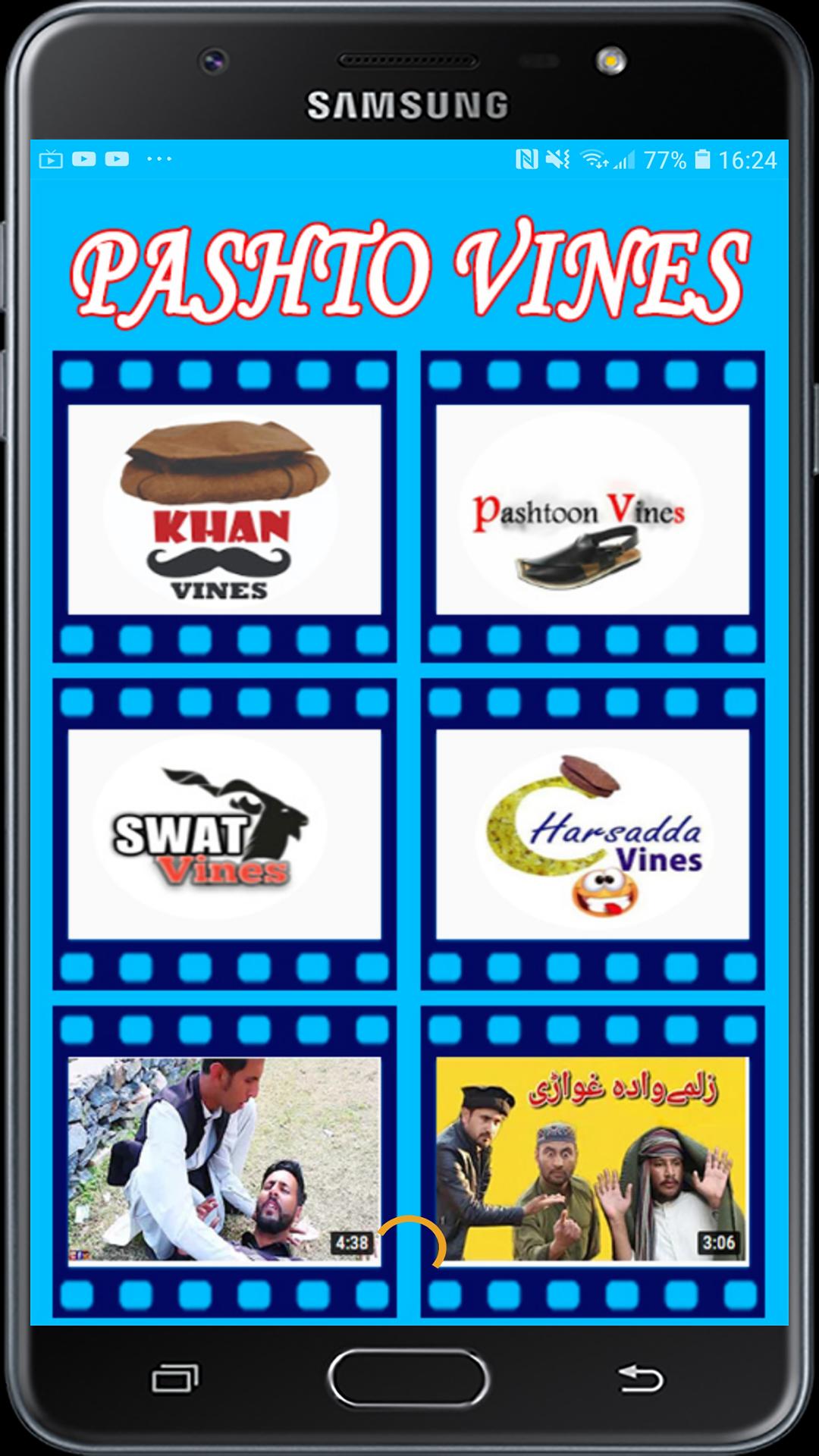
Task: Play the 3:06 video with yellow background
Action: tap(592, 1161)
